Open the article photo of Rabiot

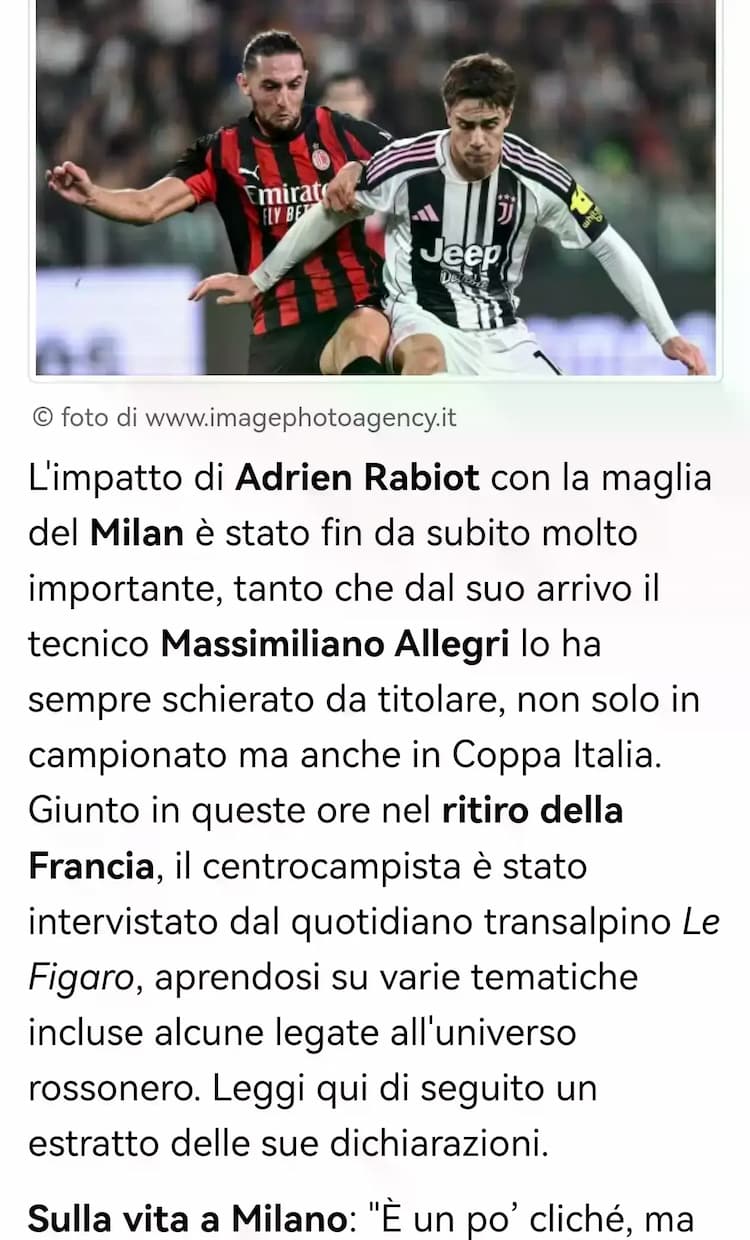tap(375, 188)
